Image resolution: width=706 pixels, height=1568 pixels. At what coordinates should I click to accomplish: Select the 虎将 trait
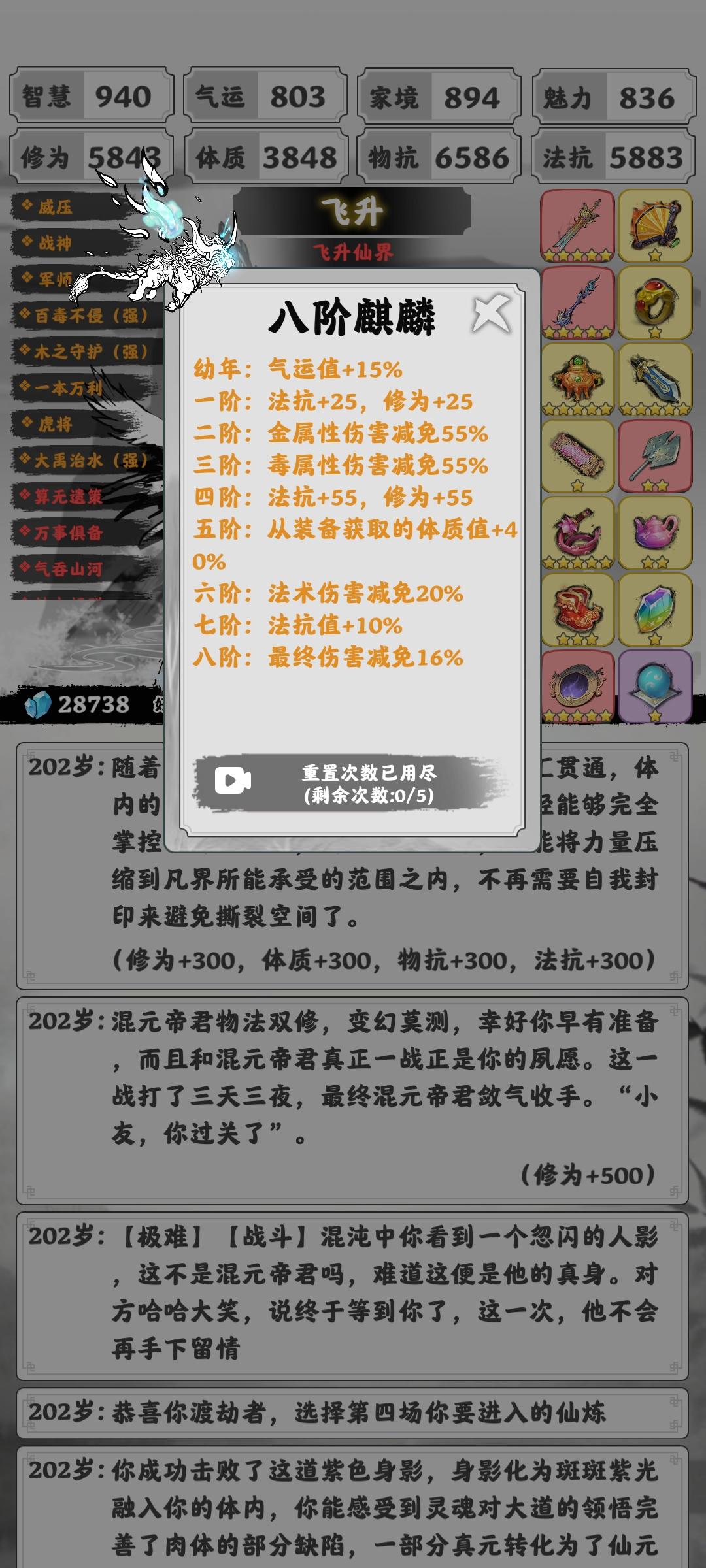coord(56,424)
